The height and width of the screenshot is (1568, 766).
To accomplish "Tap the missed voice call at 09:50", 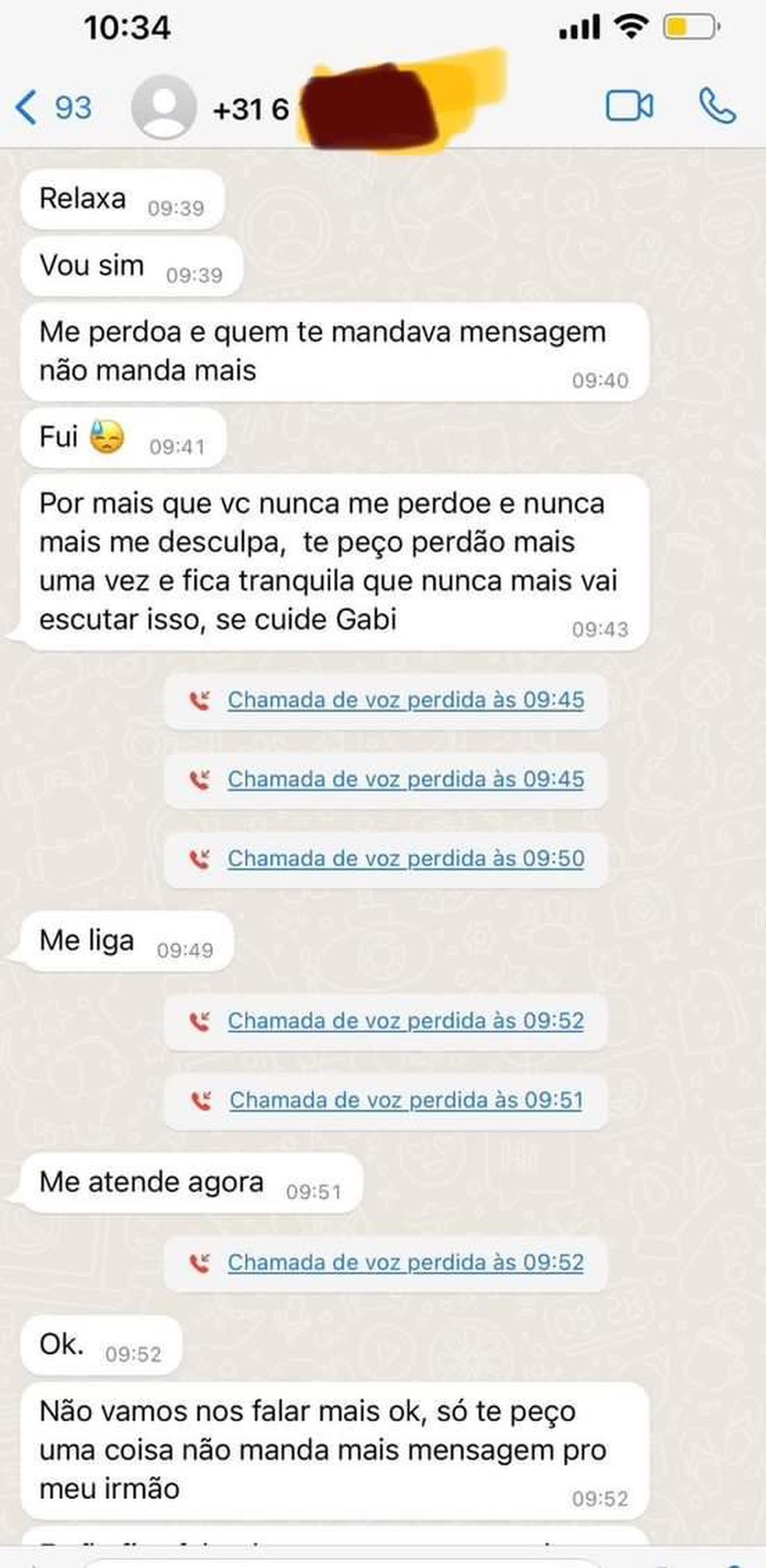I will tap(405, 859).
